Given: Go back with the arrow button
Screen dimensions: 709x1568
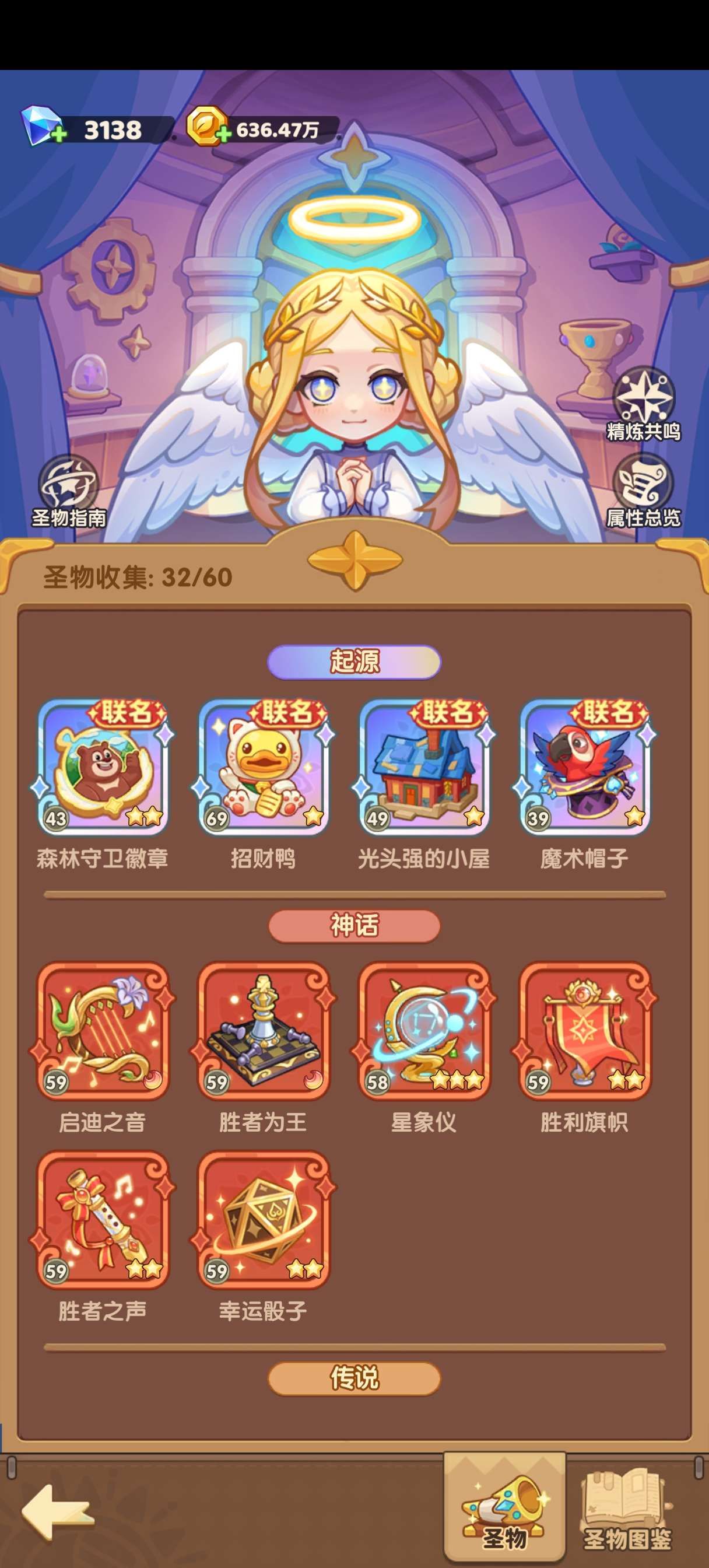Looking at the screenshot, I should tap(58, 1512).
